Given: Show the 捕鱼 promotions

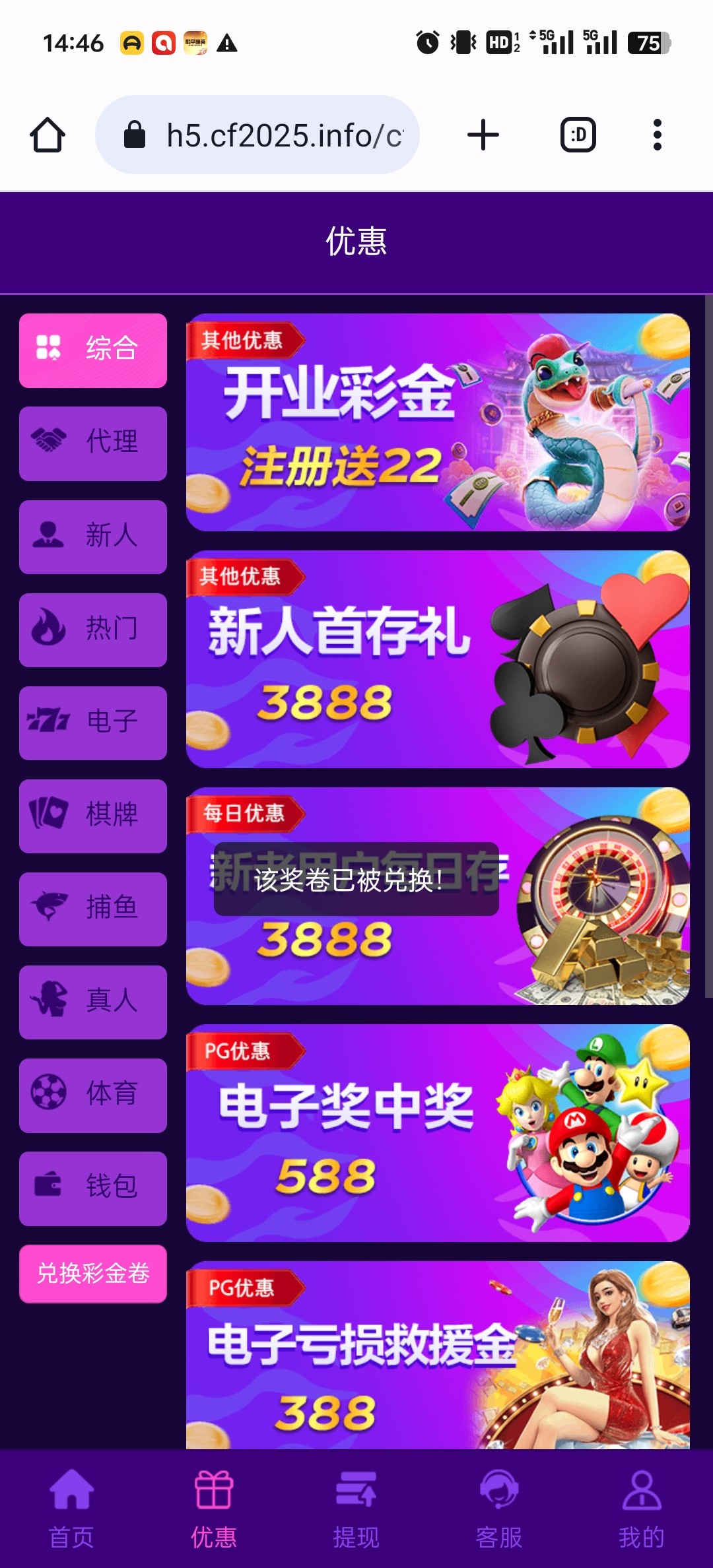Looking at the screenshot, I should 93,909.
